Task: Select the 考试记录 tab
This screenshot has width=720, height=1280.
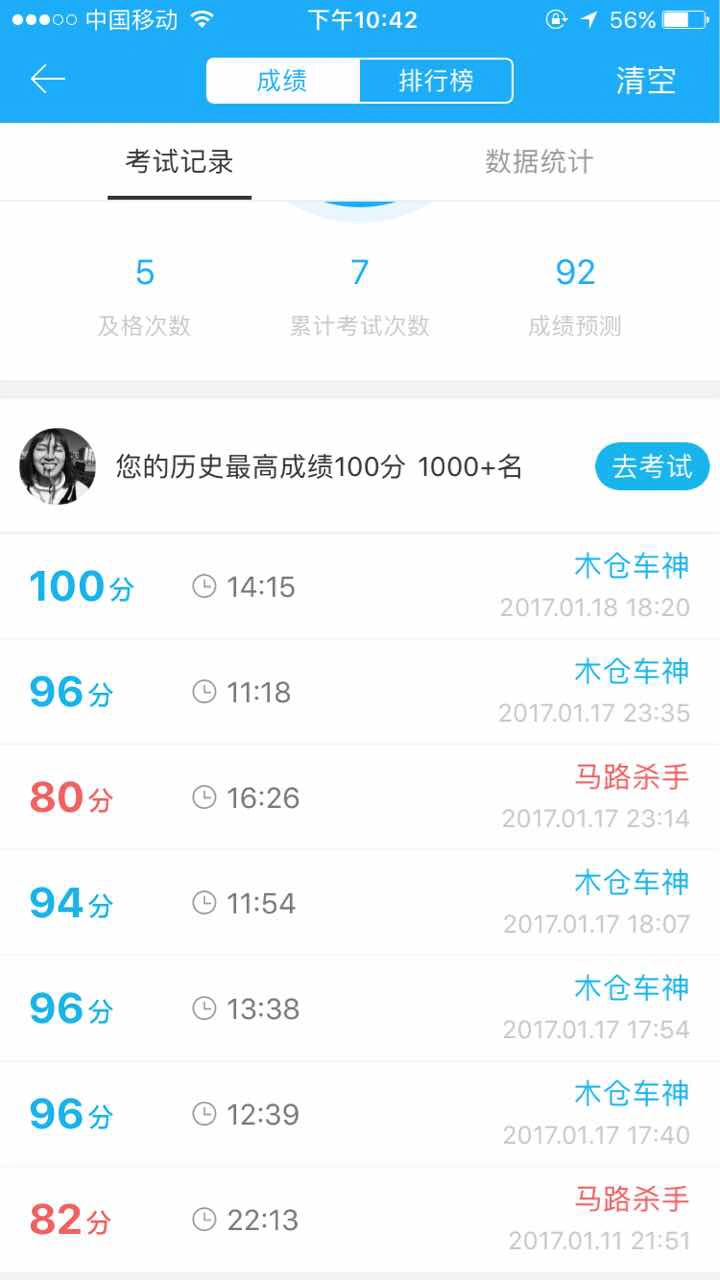Action: tap(180, 162)
